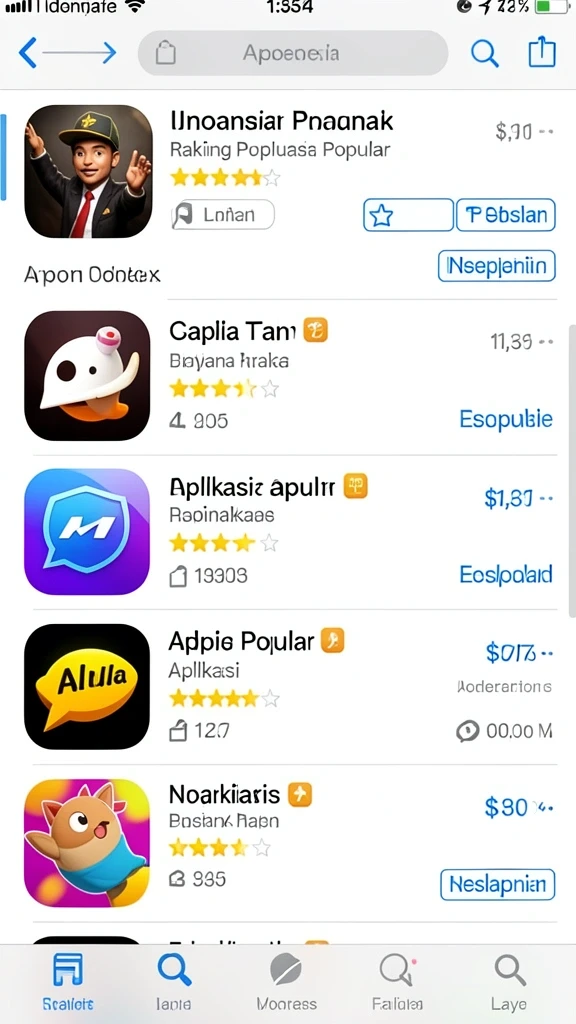Tap the Lnñan chip under the first app
This screenshot has width=576, height=1024.
[223, 214]
